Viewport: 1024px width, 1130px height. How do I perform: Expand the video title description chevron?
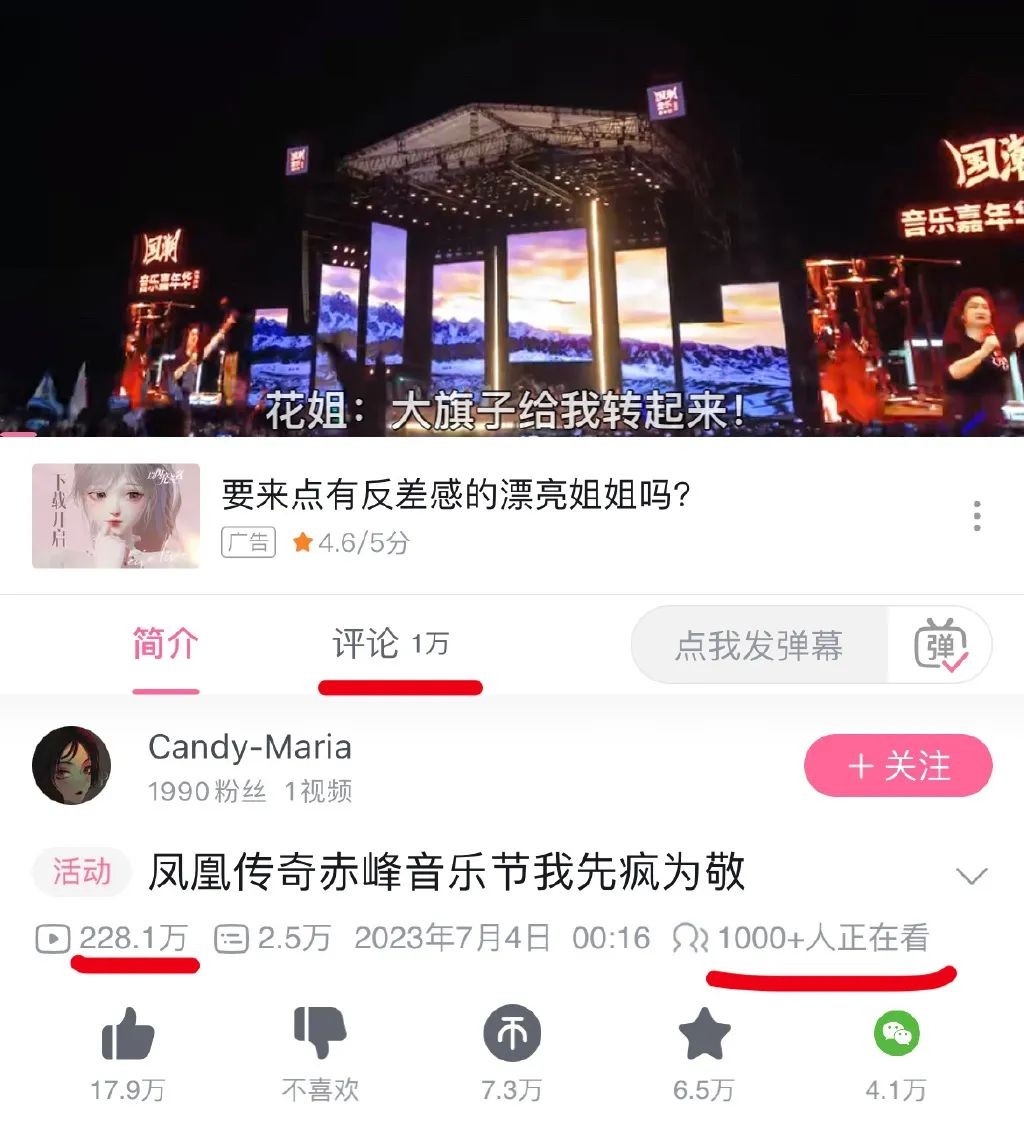(971, 877)
